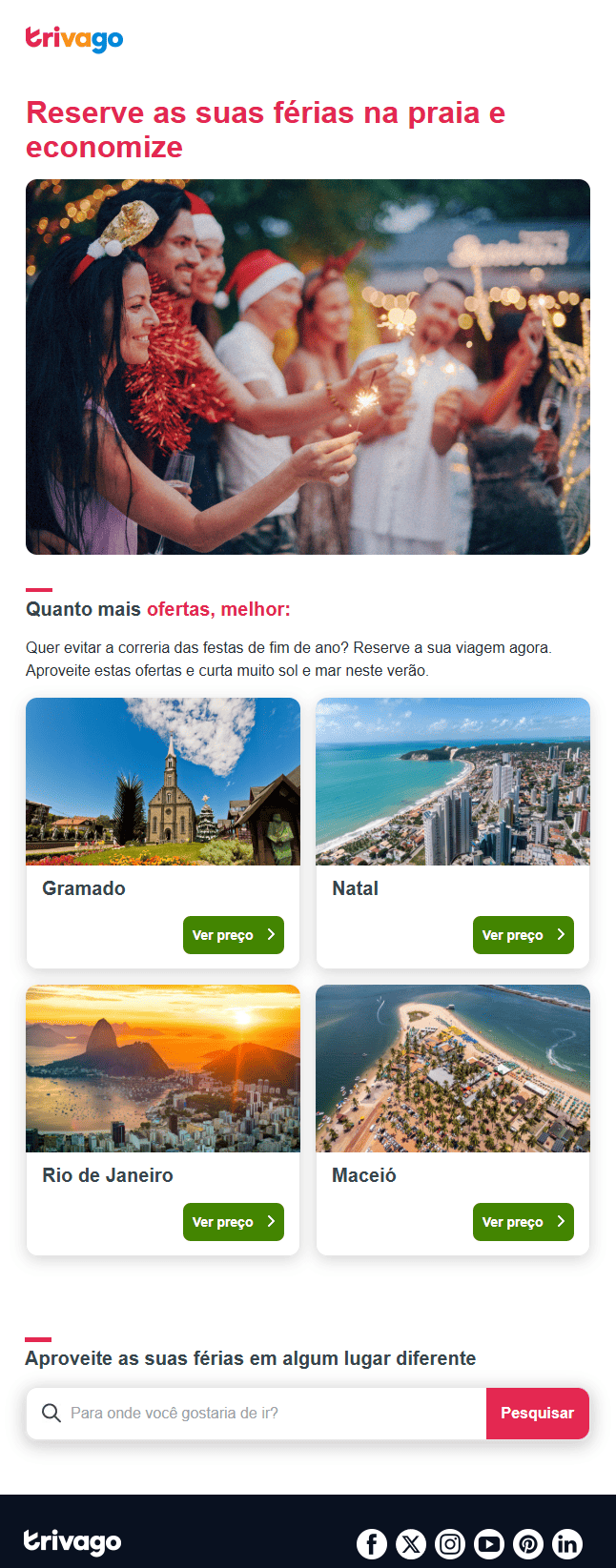The height and width of the screenshot is (1568, 616).
Task: Tap the Pesquisar button
Action: (x=538, y=1414)
